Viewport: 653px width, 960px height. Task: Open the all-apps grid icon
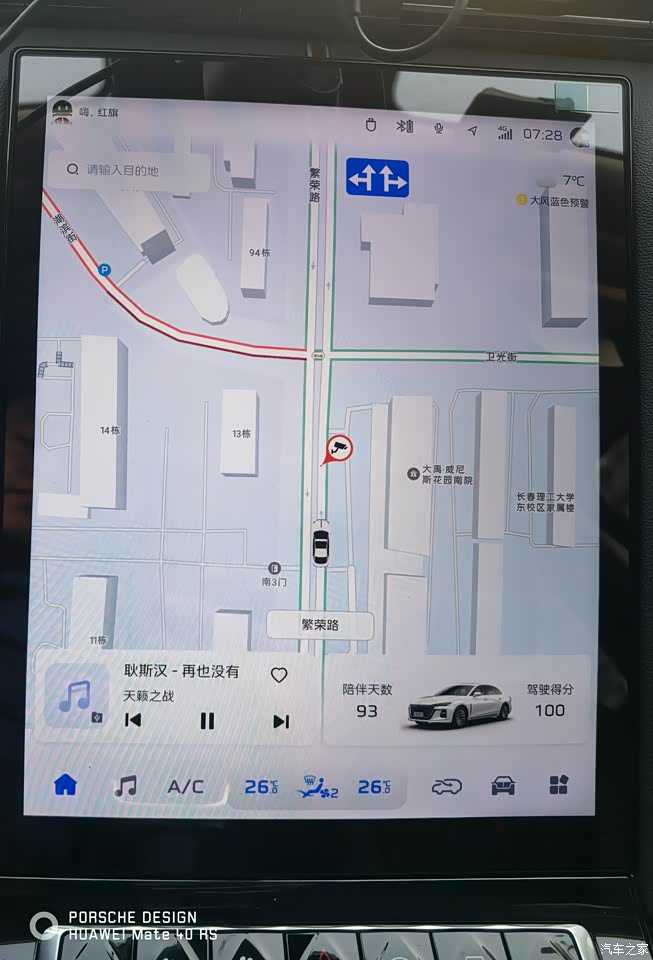click(558, 785)
